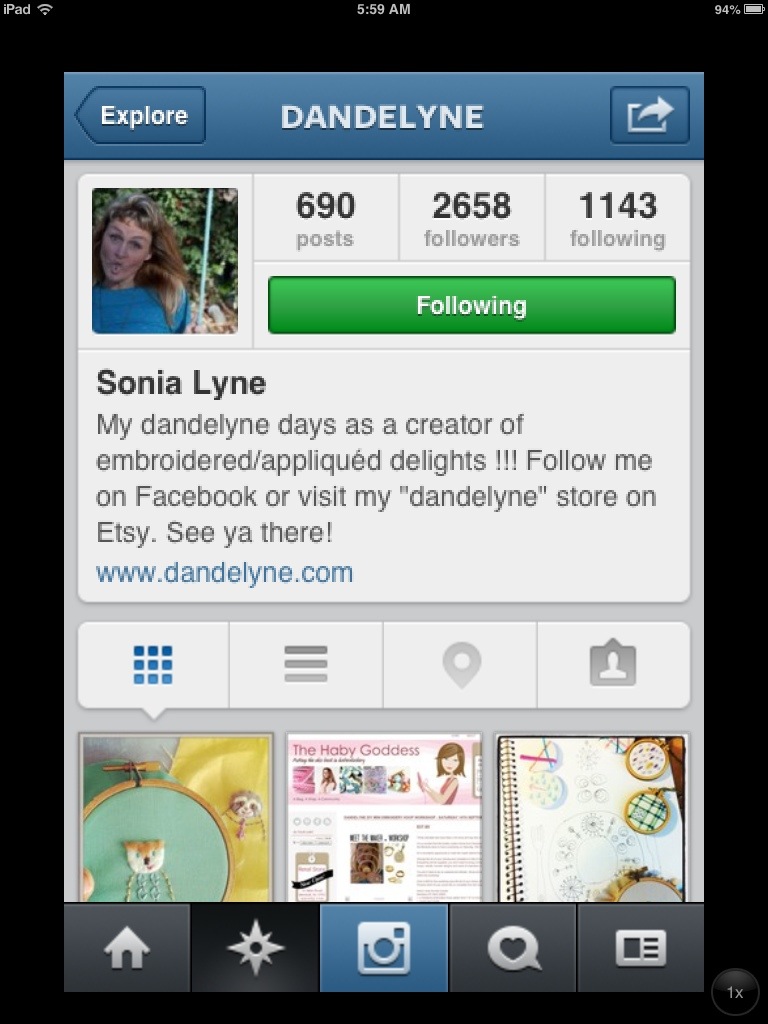The image size is (768, 1024).
Task: Show photos of this user tab
Action: tap(613, 665)
